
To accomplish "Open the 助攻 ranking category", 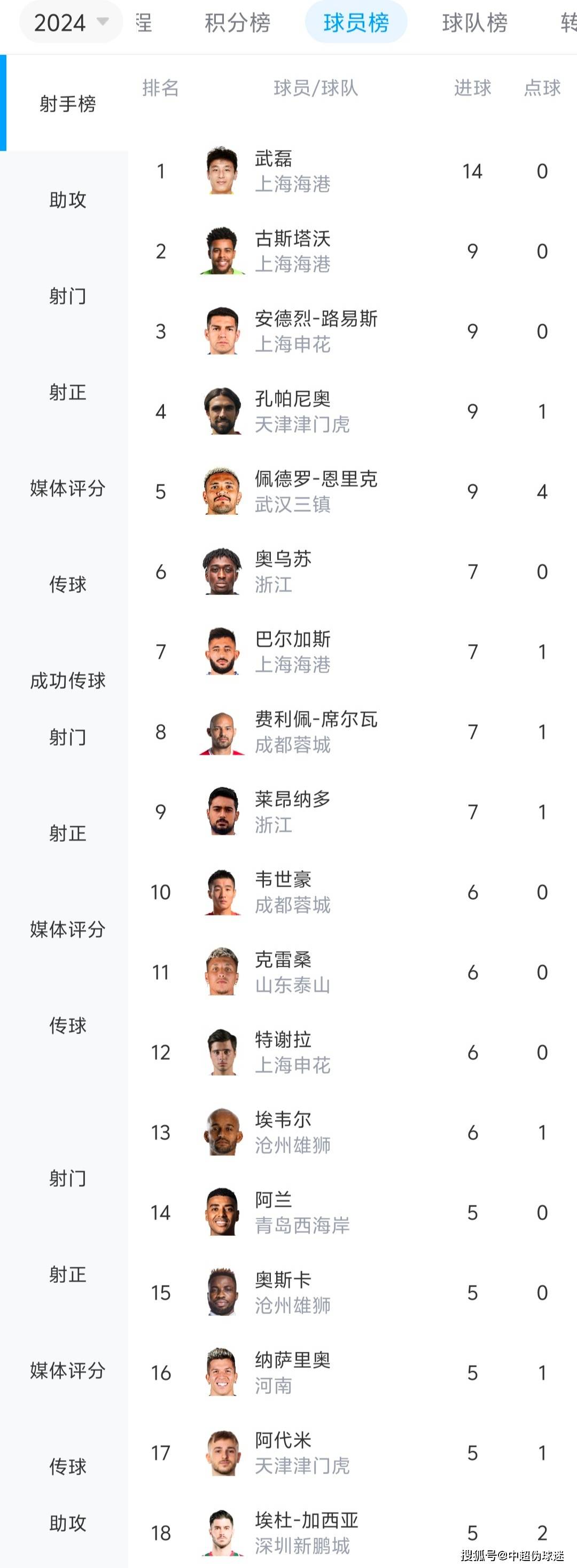I will pos(67,200).
